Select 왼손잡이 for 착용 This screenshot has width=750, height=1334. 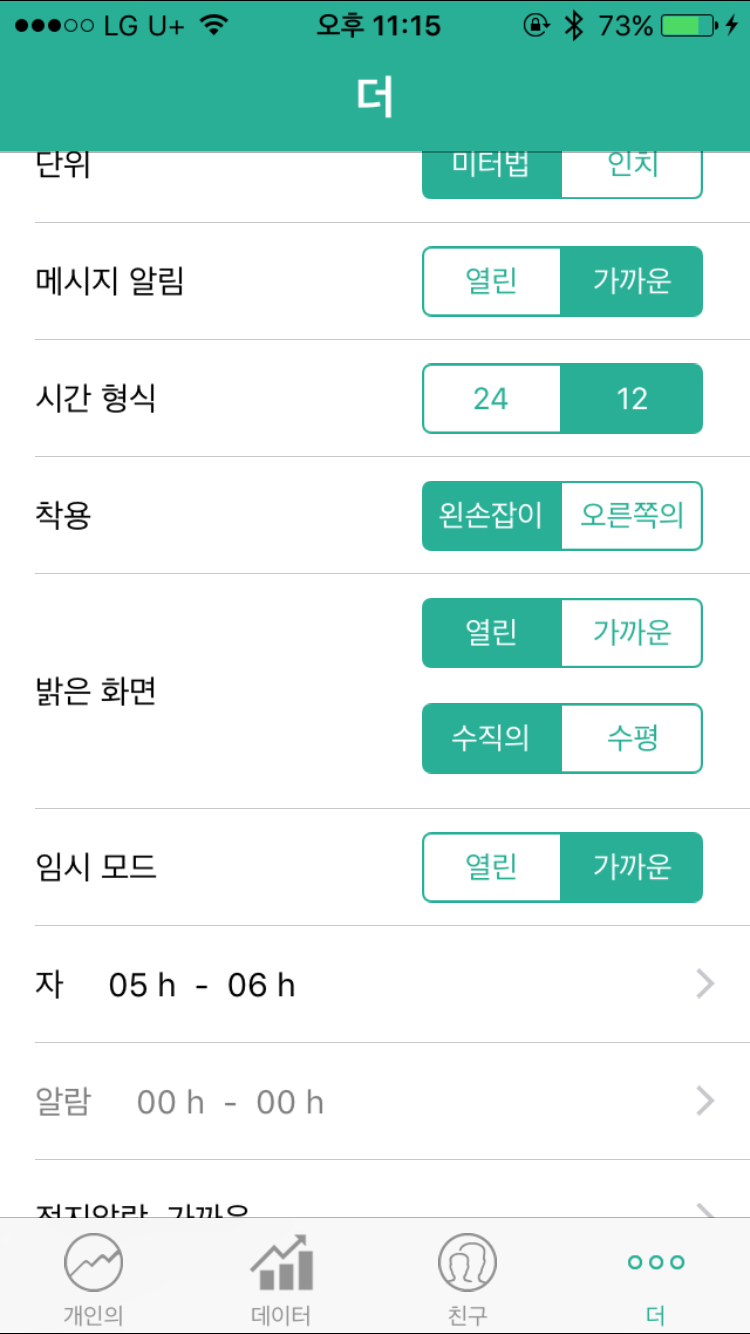pyautogui.click(x=492, y=516)
